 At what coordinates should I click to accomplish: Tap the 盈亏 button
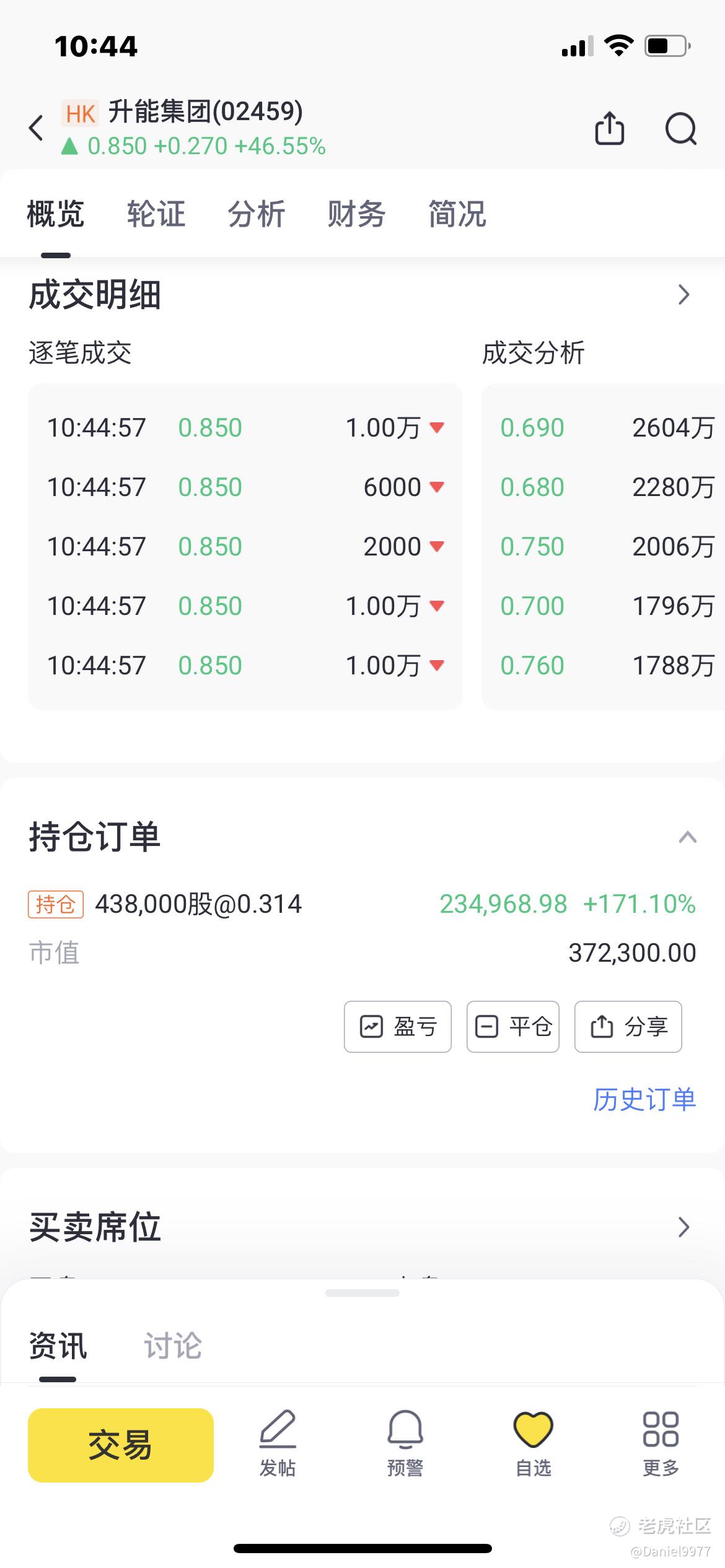tap(398, 1027)
